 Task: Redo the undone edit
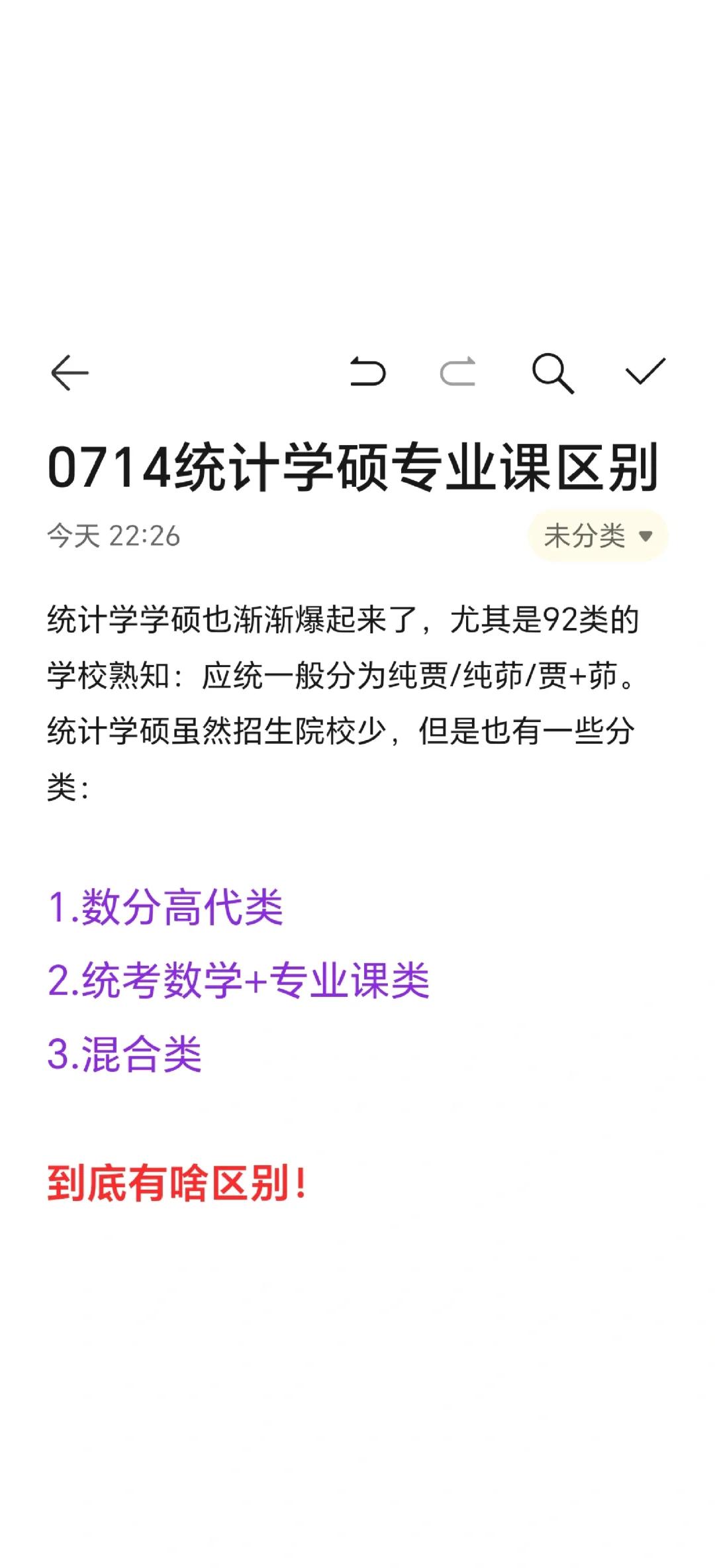[458, 372]
